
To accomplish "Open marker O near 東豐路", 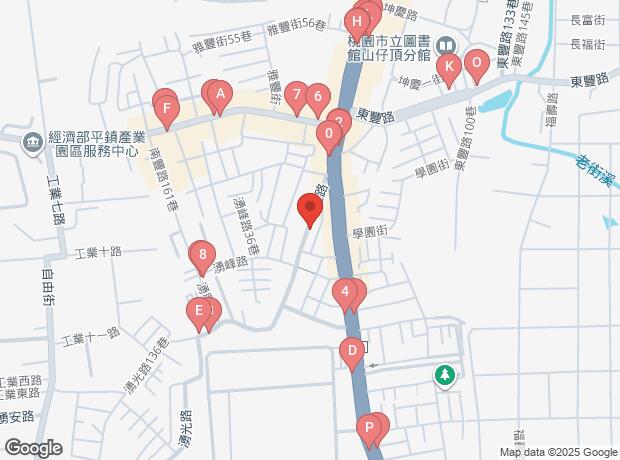I will (x=476, y=63).
